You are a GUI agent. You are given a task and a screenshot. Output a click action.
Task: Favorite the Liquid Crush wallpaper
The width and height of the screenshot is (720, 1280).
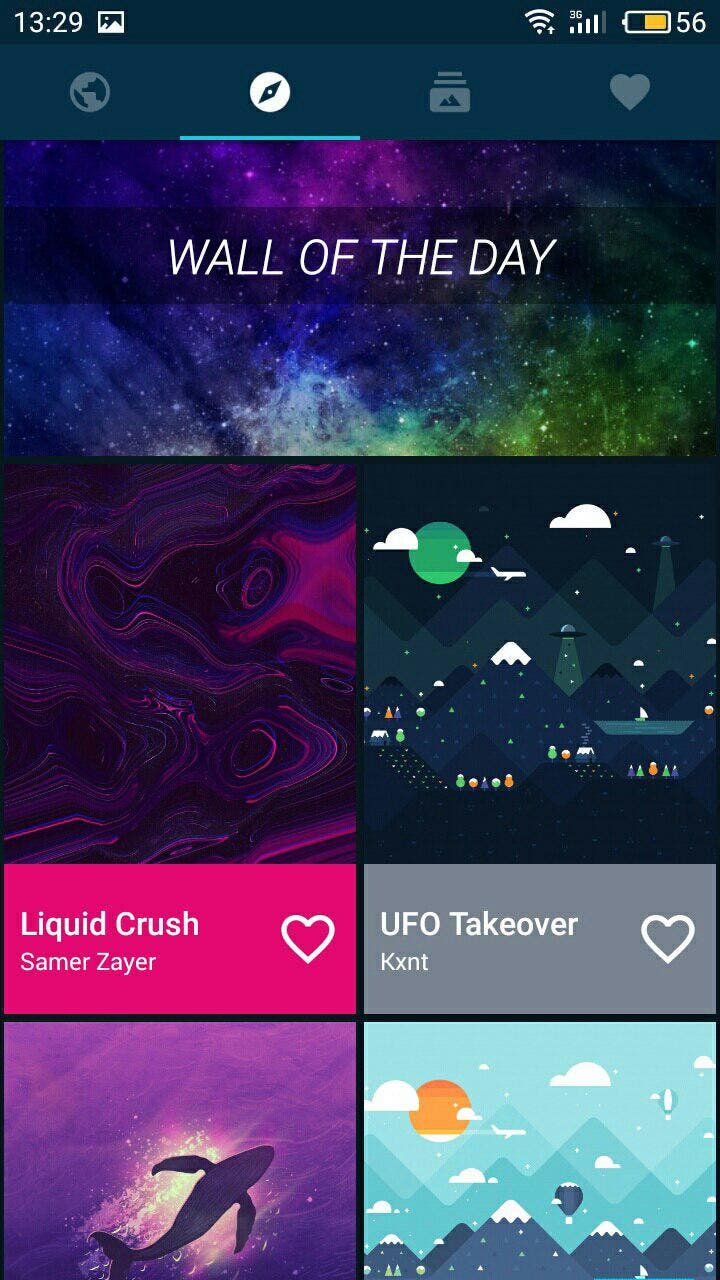(x=307, y=939)
